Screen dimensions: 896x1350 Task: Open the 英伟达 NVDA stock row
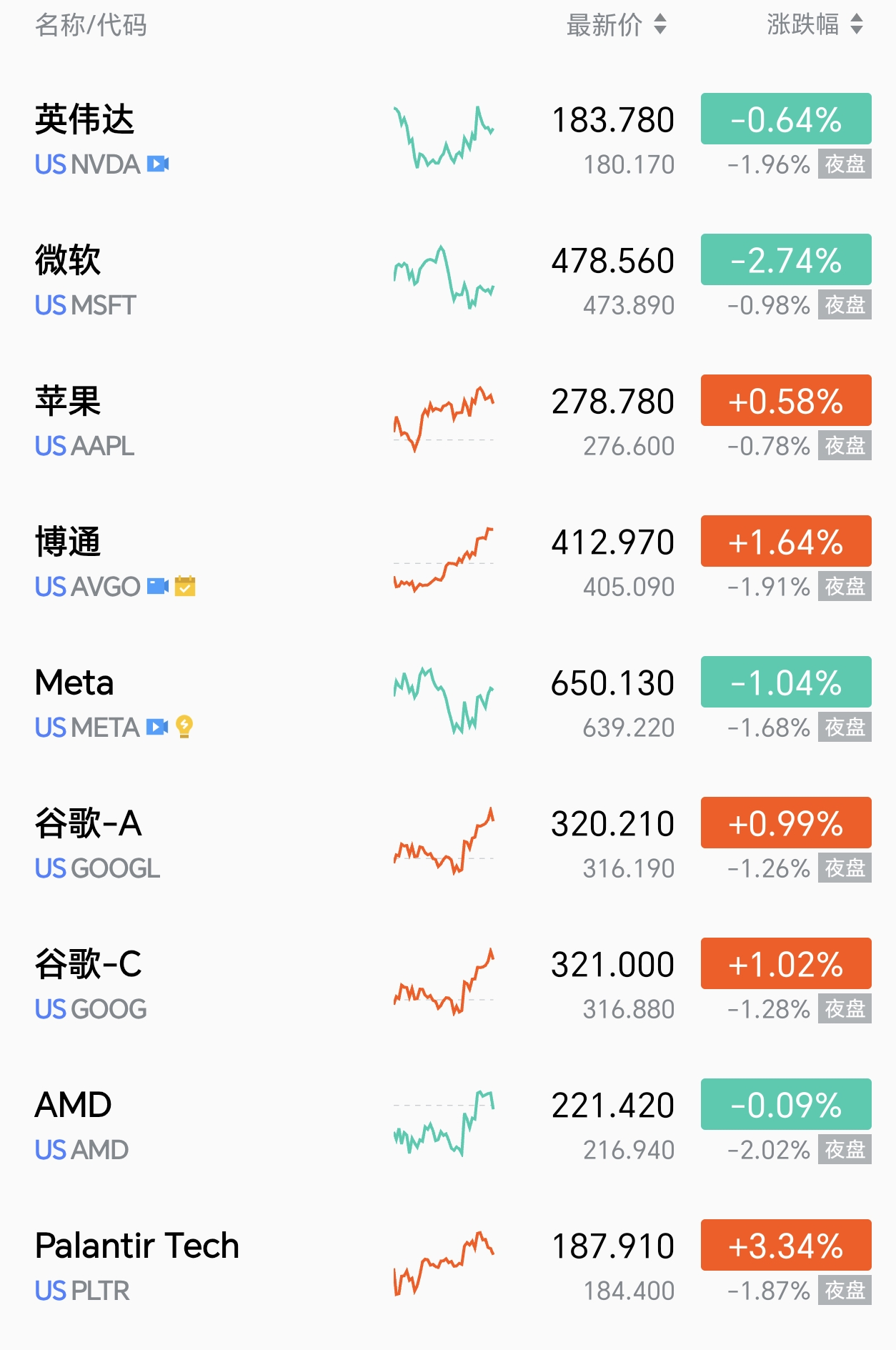click(84, 120)
